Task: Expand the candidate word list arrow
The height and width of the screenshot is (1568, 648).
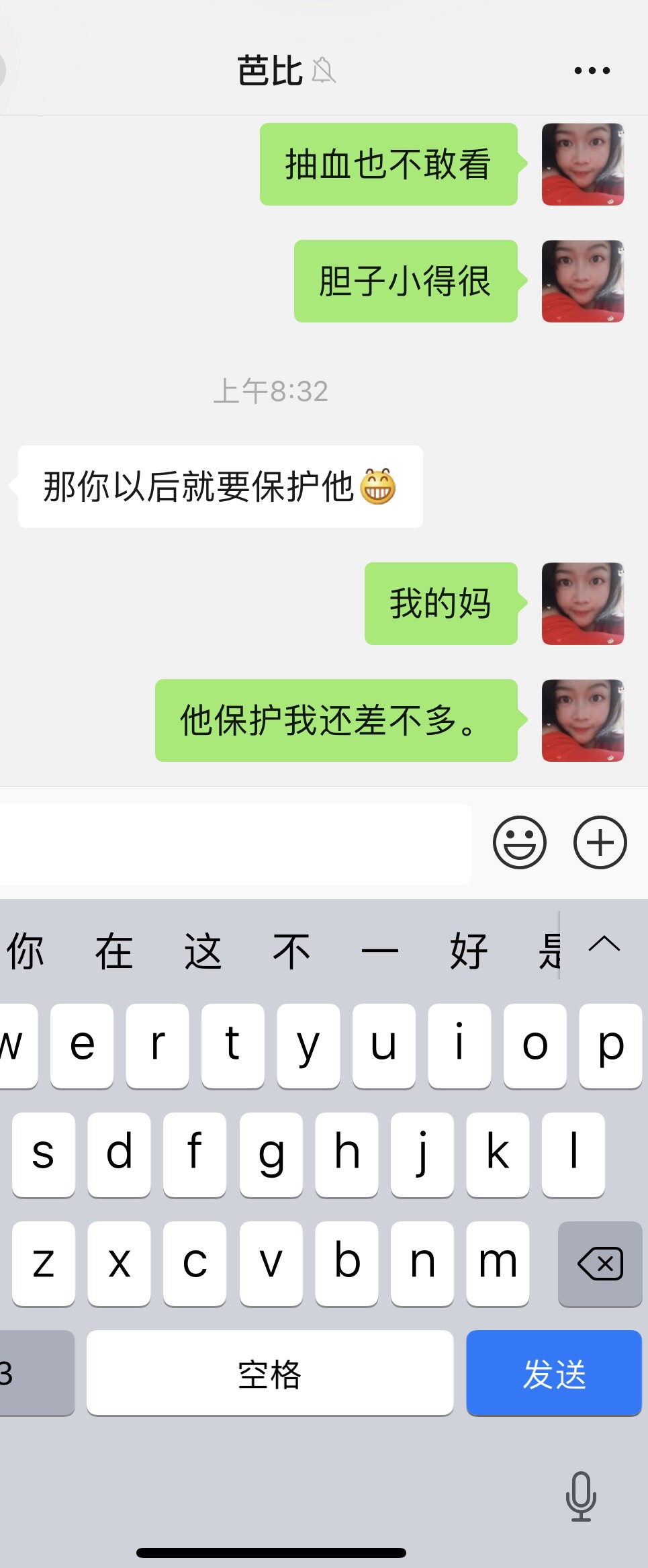Action: click(x=604, y=945)
